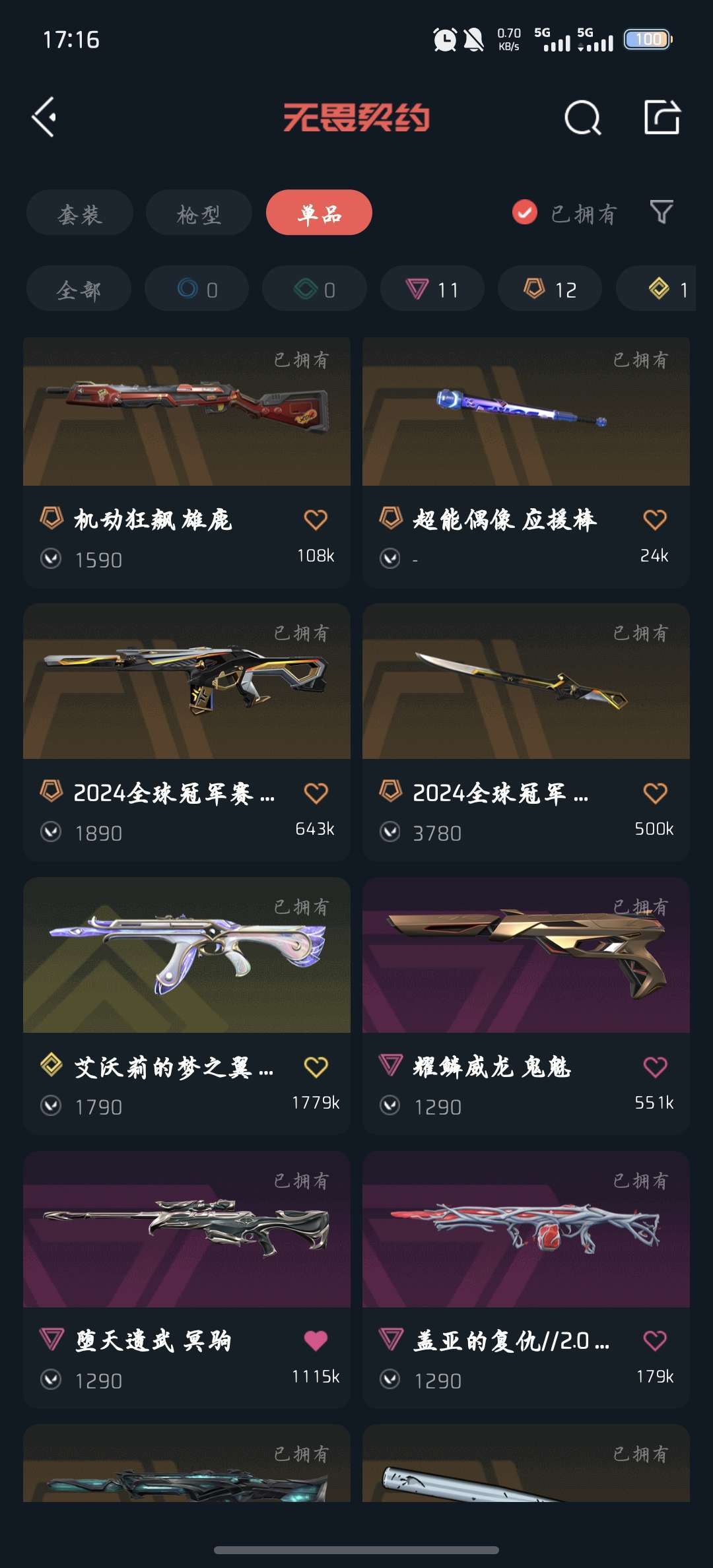
Task: Open the 2024全球冠军赛 skin priced 1890
Action: (x=187, y=733)
